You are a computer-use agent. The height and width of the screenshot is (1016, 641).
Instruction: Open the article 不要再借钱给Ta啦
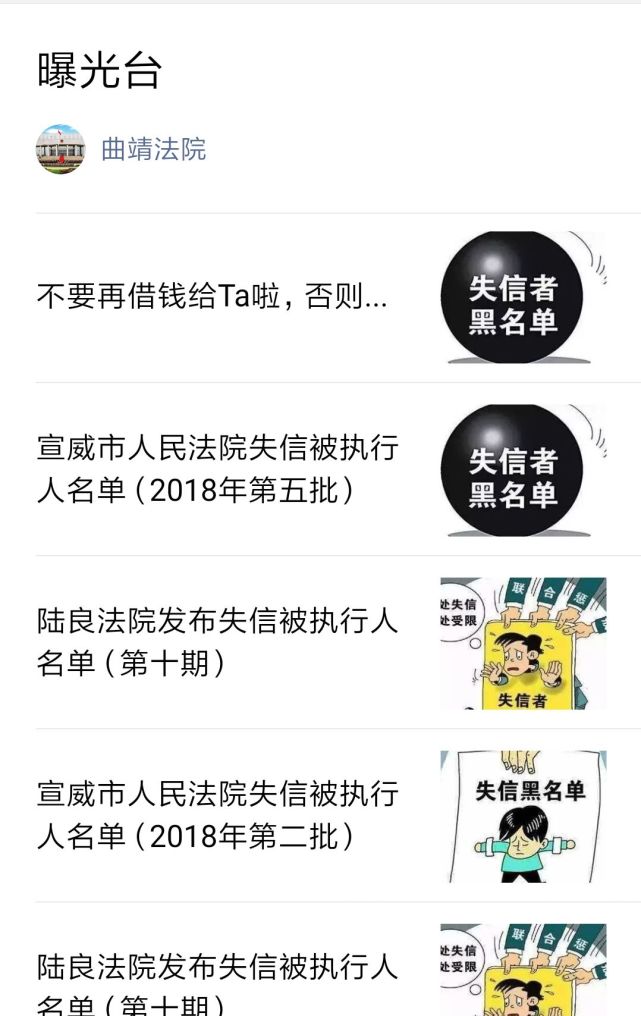pos(212,297)
